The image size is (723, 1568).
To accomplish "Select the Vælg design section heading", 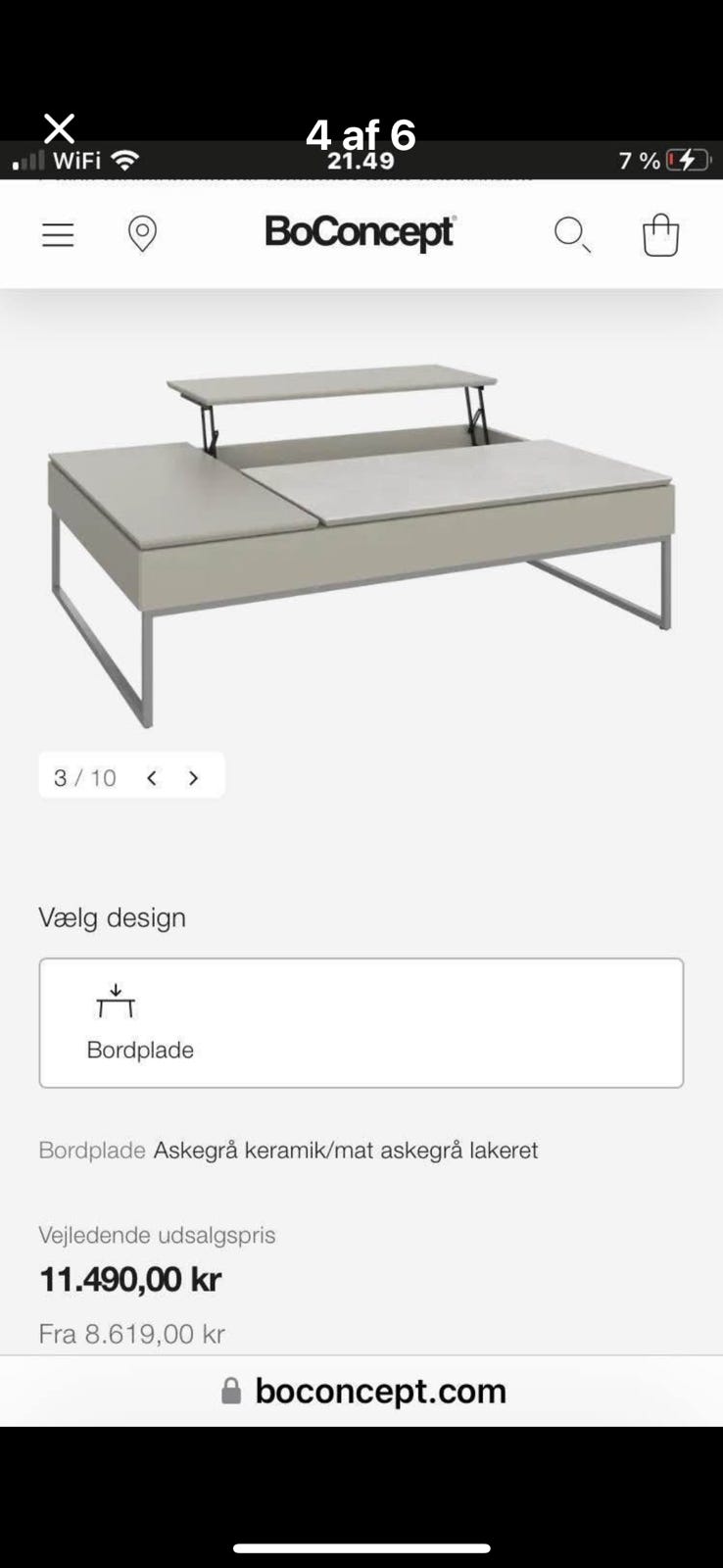I will 112,917.
